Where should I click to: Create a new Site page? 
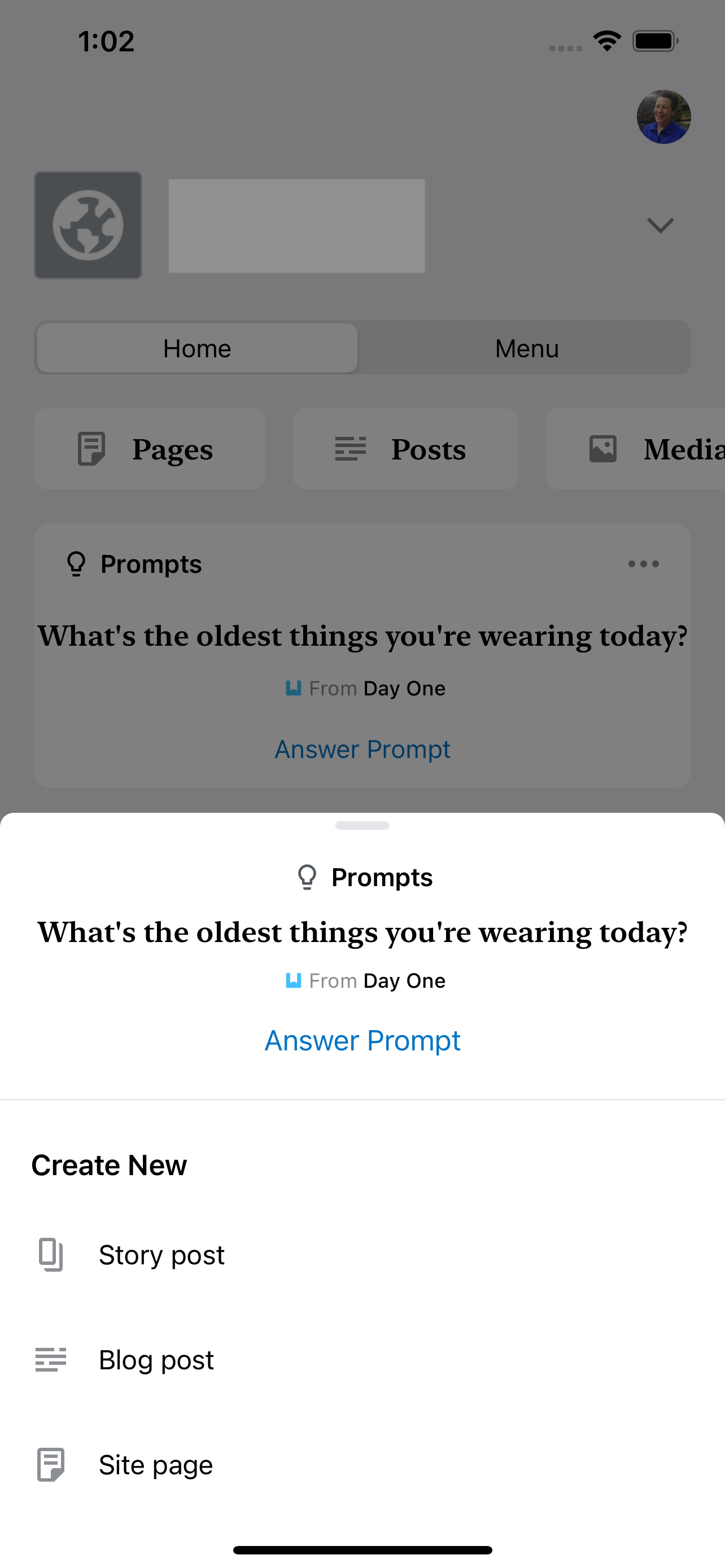[x=156, y=1465]
